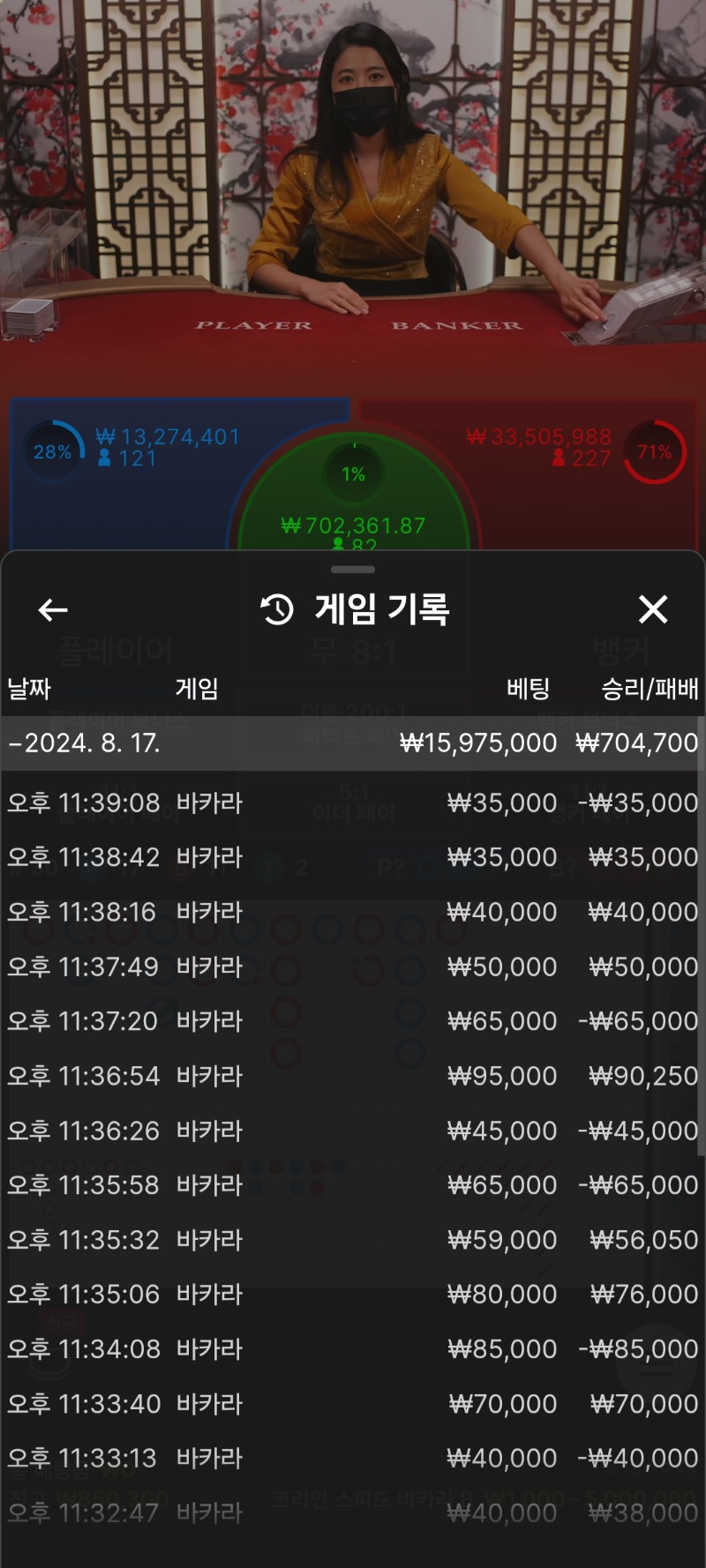Tap the panel drag handle above 게임 기록
The width and height of the screenshot is (706, 1568).
[x=353, y=570]
